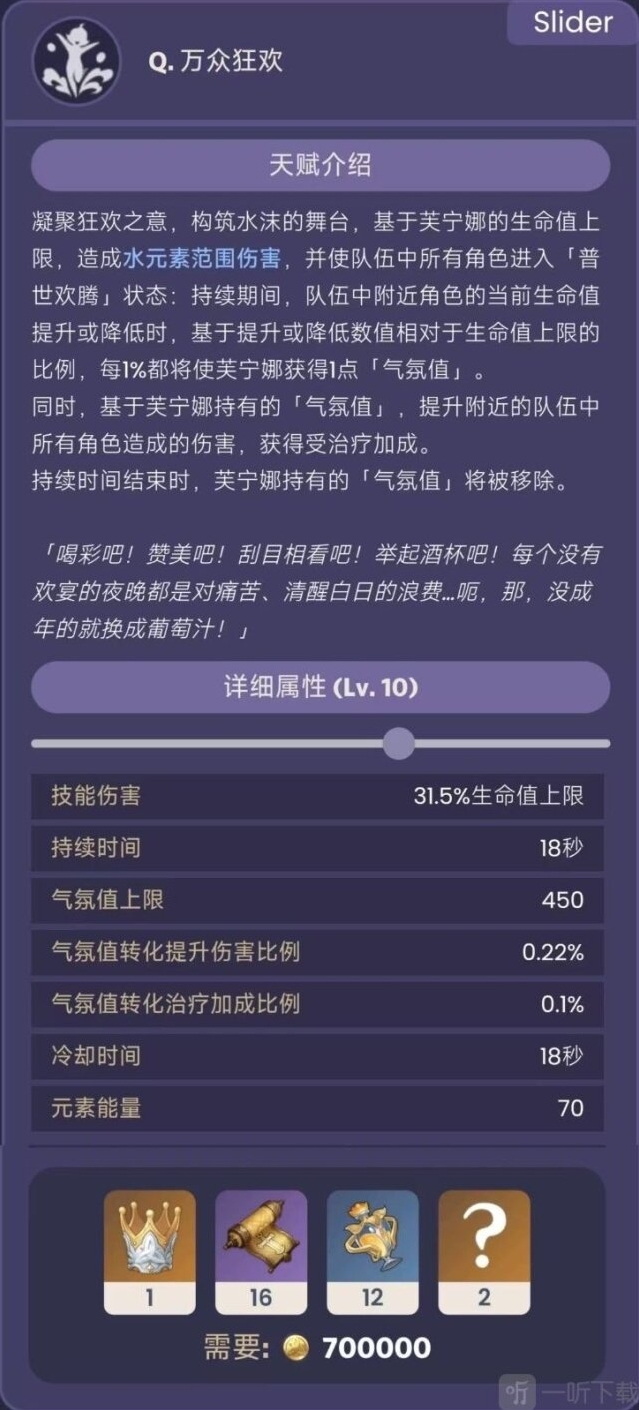Viewport: 639px width, 1410px height.
Task: Open the golden vase material item
Action: click(372, 1250)
